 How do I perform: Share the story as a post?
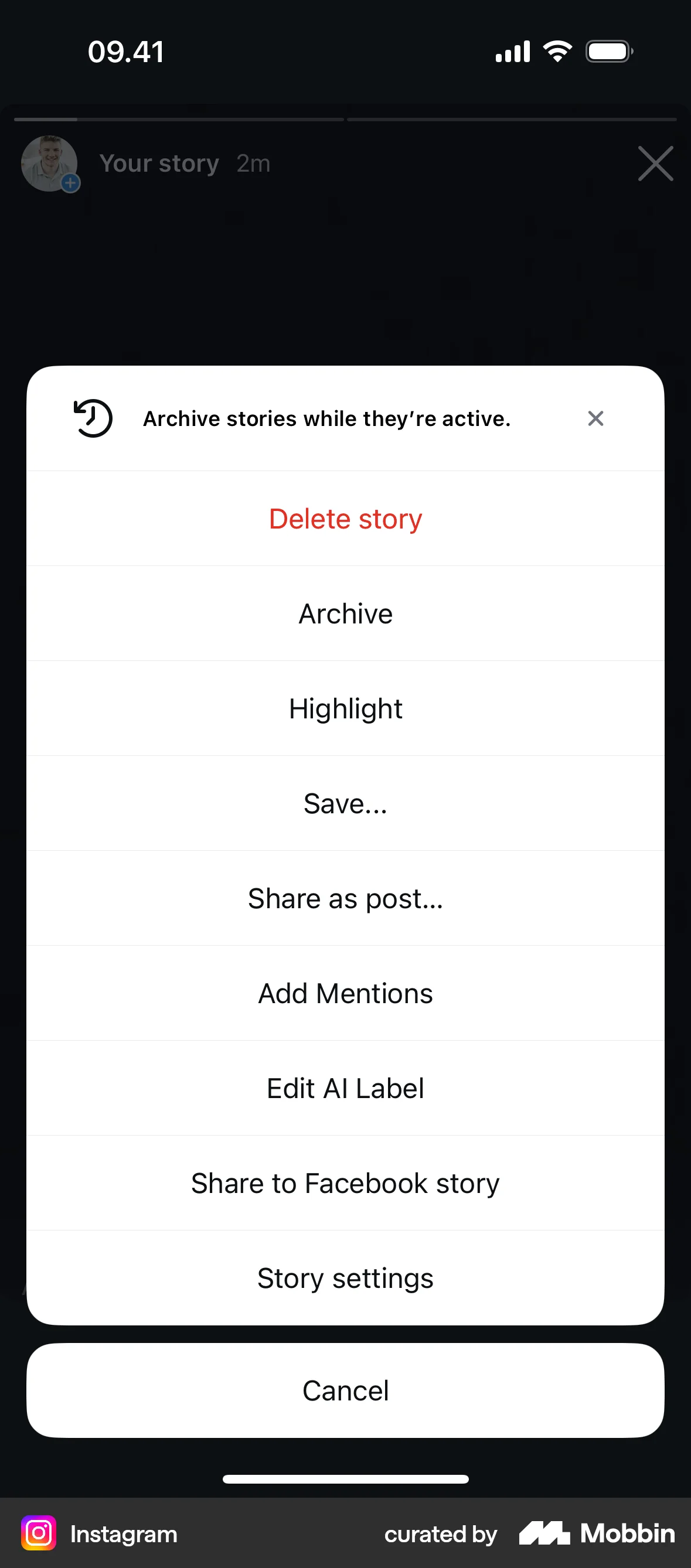[x=345, y=898]
